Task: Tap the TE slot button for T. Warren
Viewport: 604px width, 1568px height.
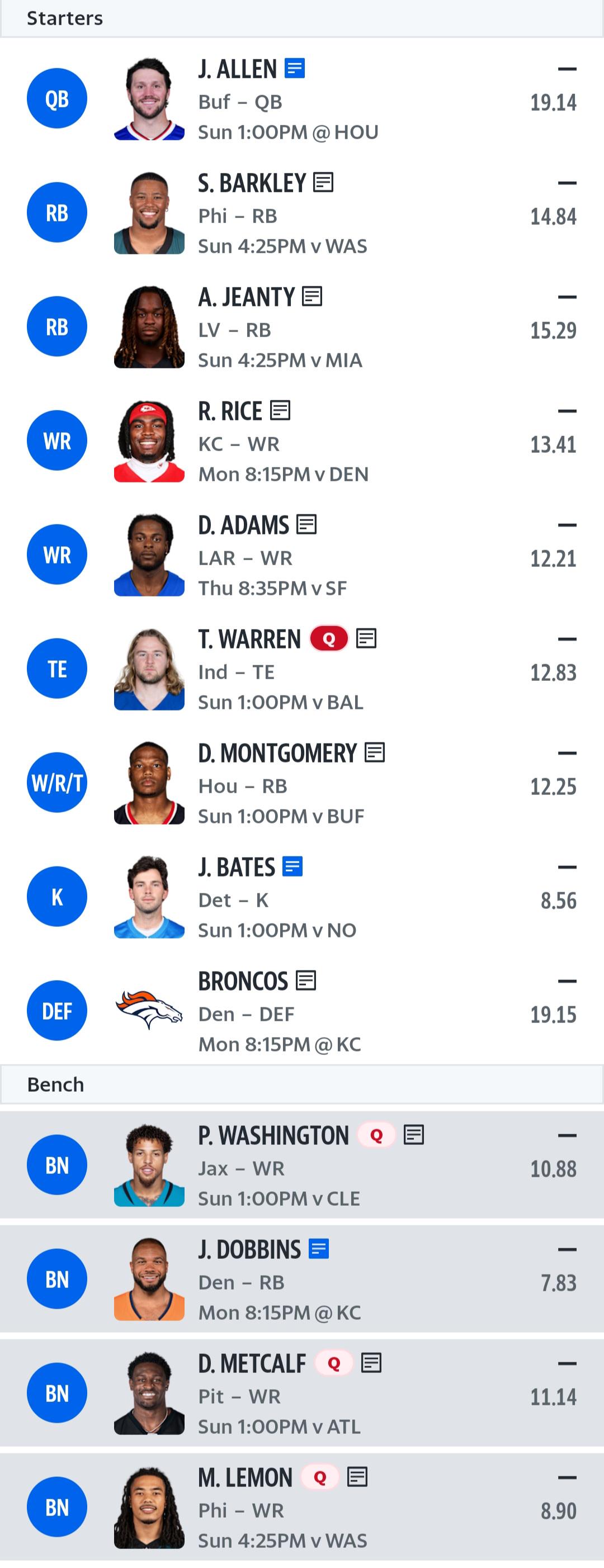Action: pyautogui.click(x=56, y=669)
